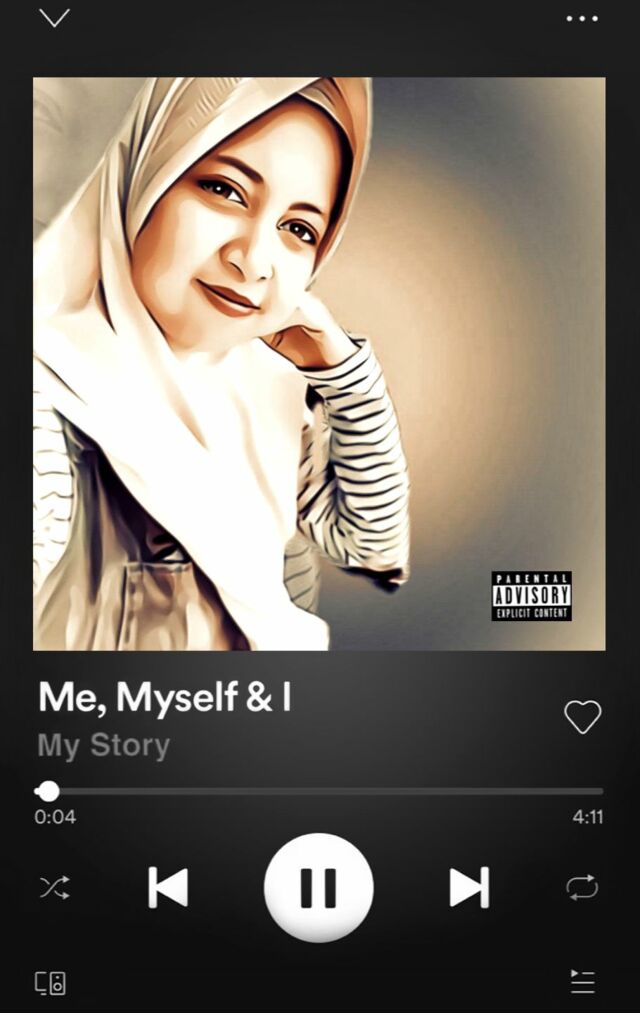Open the artist My Story
Viewport: 640px width, 1013px height.
coord(104,746)
